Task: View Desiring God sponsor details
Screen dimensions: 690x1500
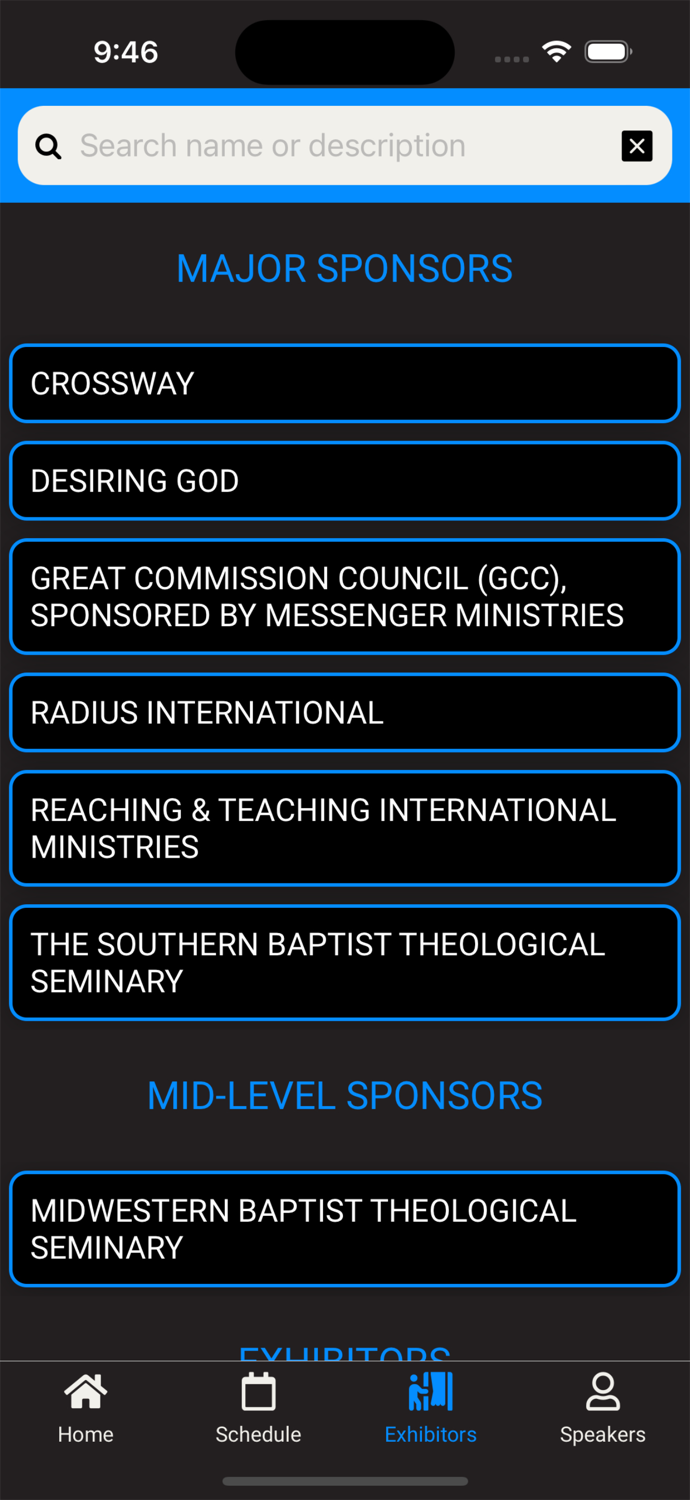Action: [x=345, y=481]
